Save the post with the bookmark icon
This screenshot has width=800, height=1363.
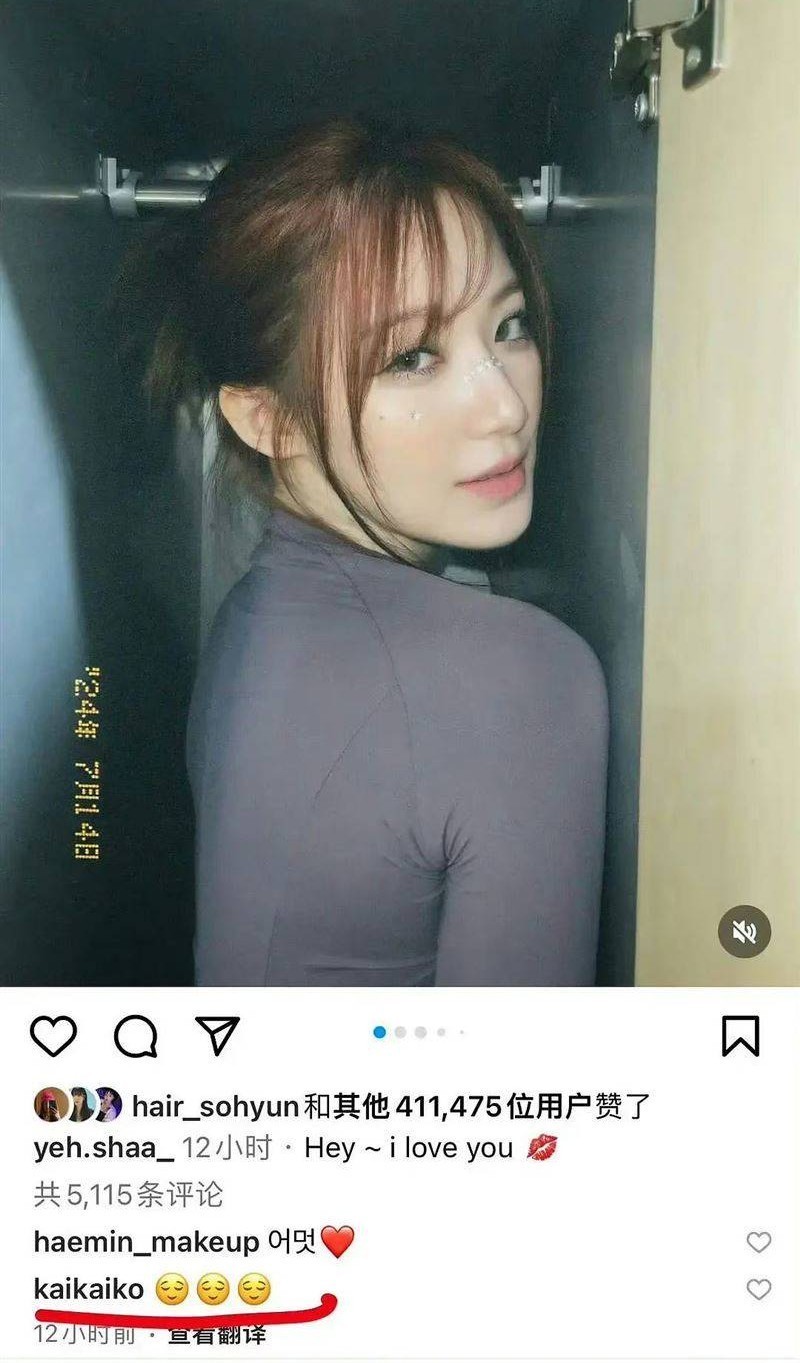click(x=740, y=1036)
